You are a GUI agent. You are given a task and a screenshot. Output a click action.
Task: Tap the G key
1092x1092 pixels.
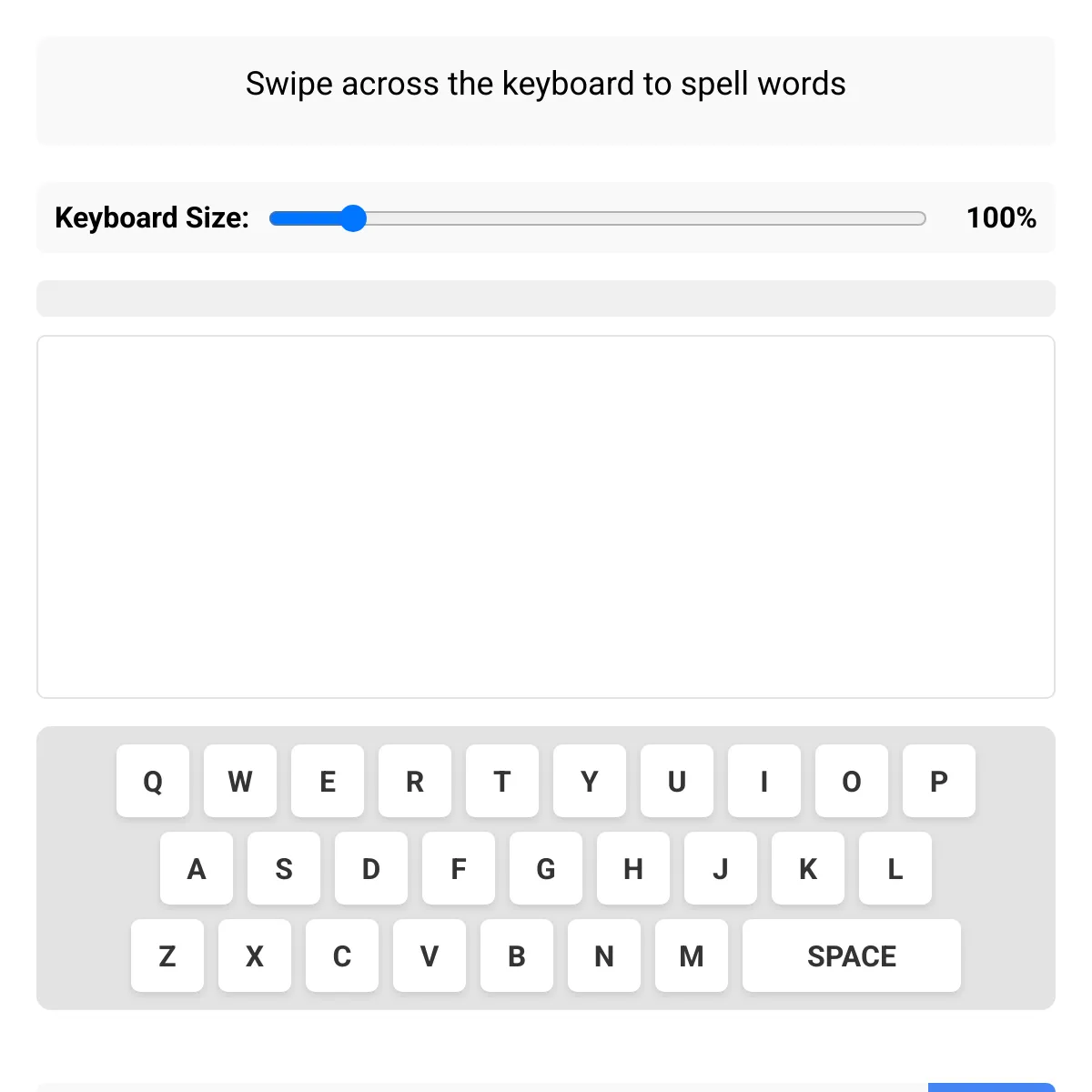click(x=546, y=868)
